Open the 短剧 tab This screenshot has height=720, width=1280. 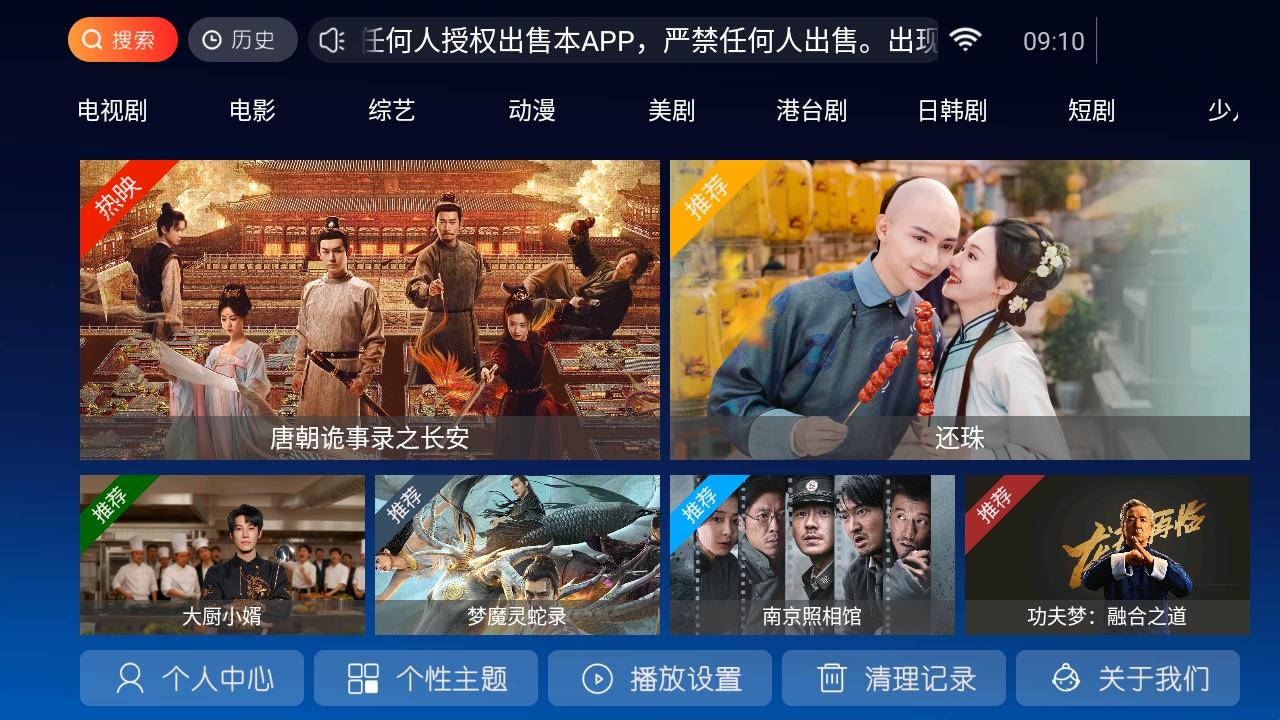coord(1091,111)
